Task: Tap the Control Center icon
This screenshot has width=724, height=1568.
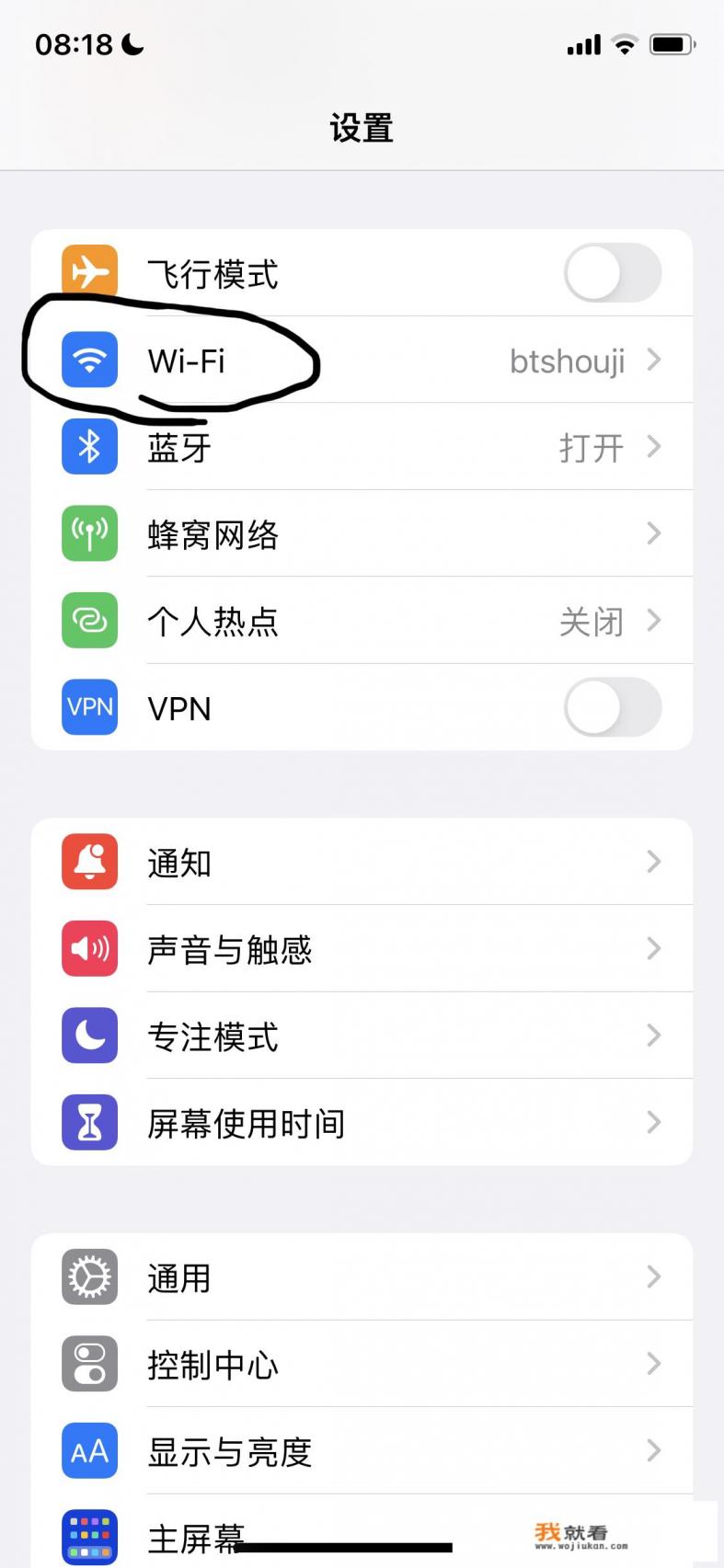Action: (89, 1364)
